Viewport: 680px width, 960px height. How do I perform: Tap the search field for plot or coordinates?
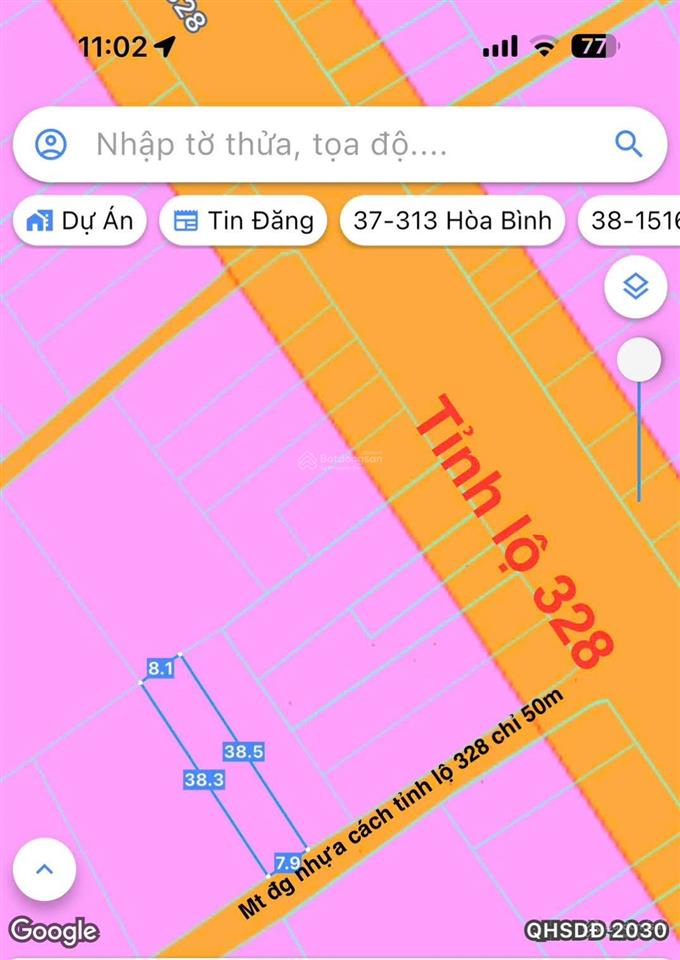tap(340, 145)
